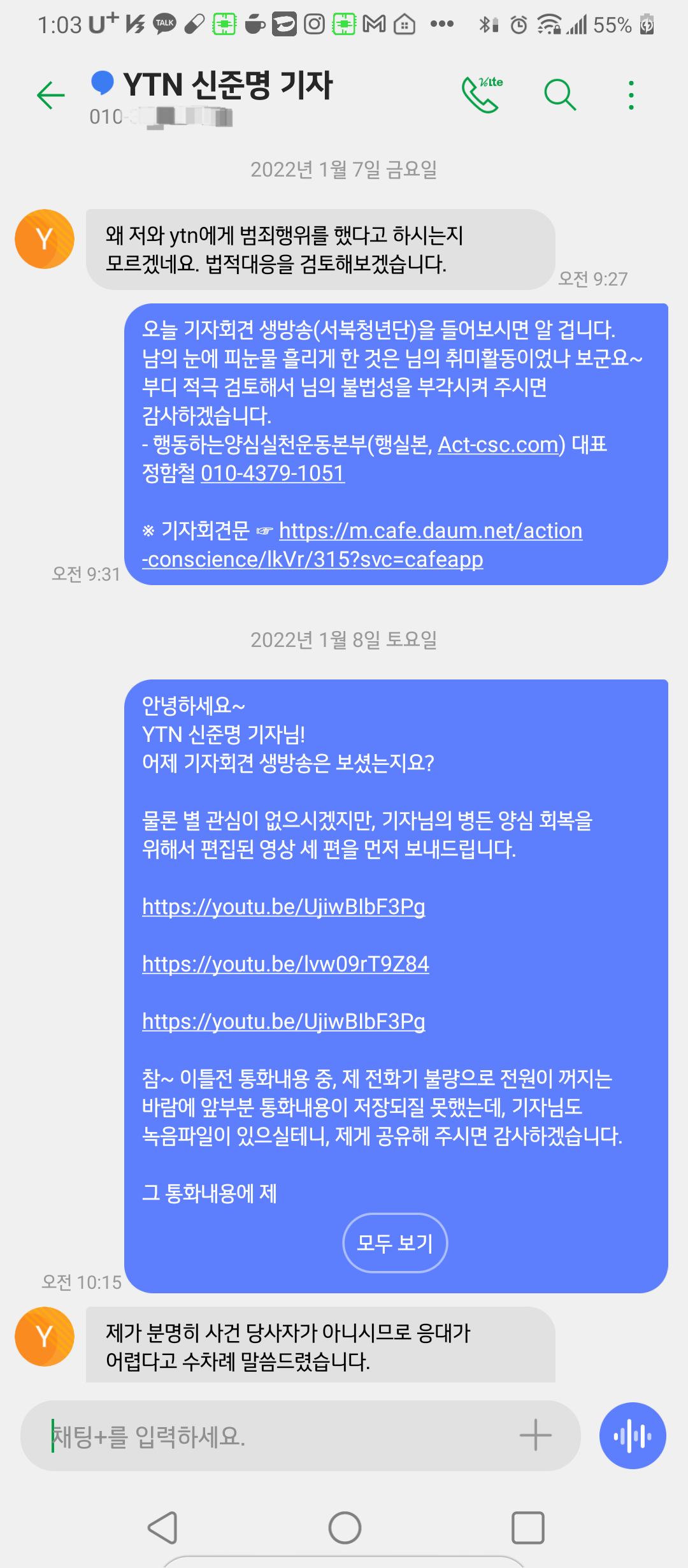Open the three-dot overflow menu

point(631,95)
